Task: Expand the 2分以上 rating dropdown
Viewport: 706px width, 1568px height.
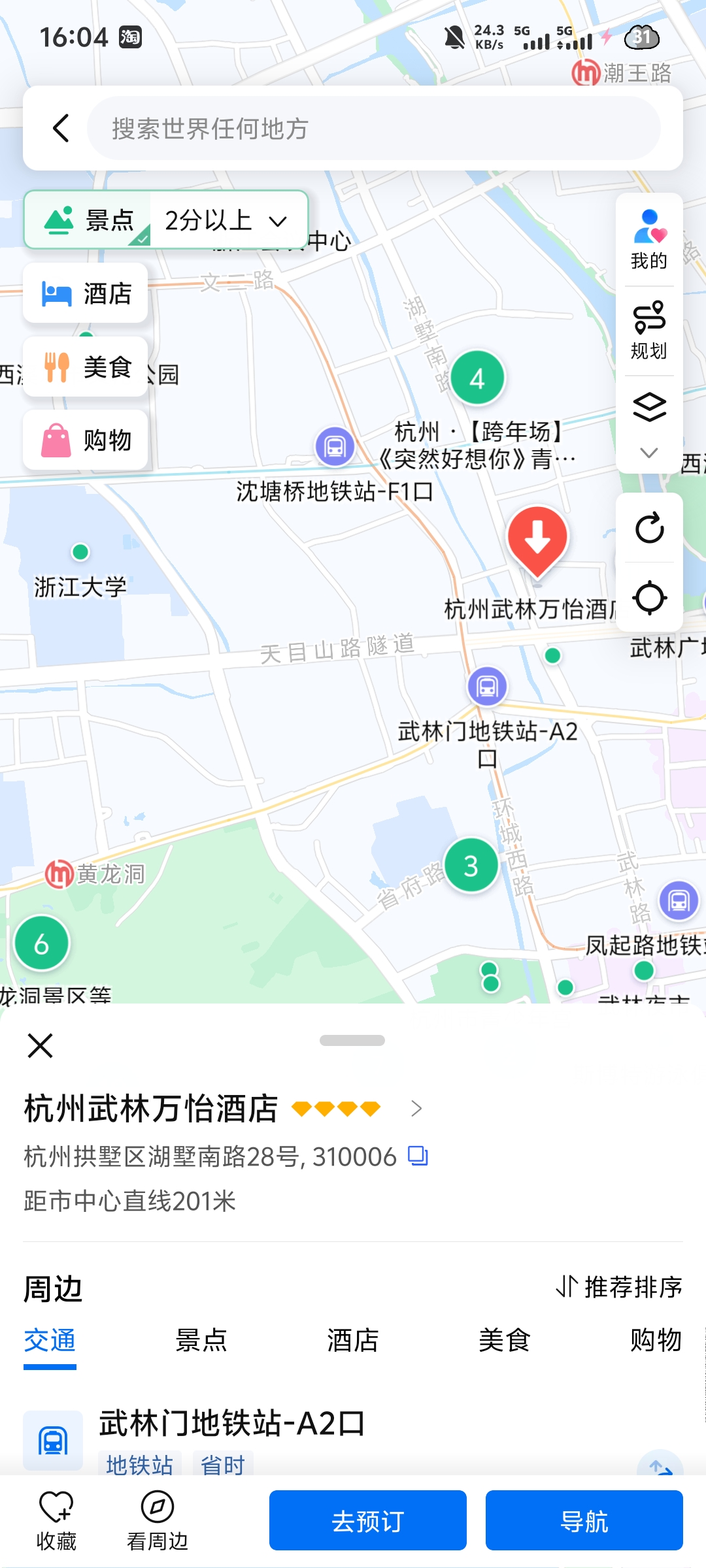Action: (227, 221)
